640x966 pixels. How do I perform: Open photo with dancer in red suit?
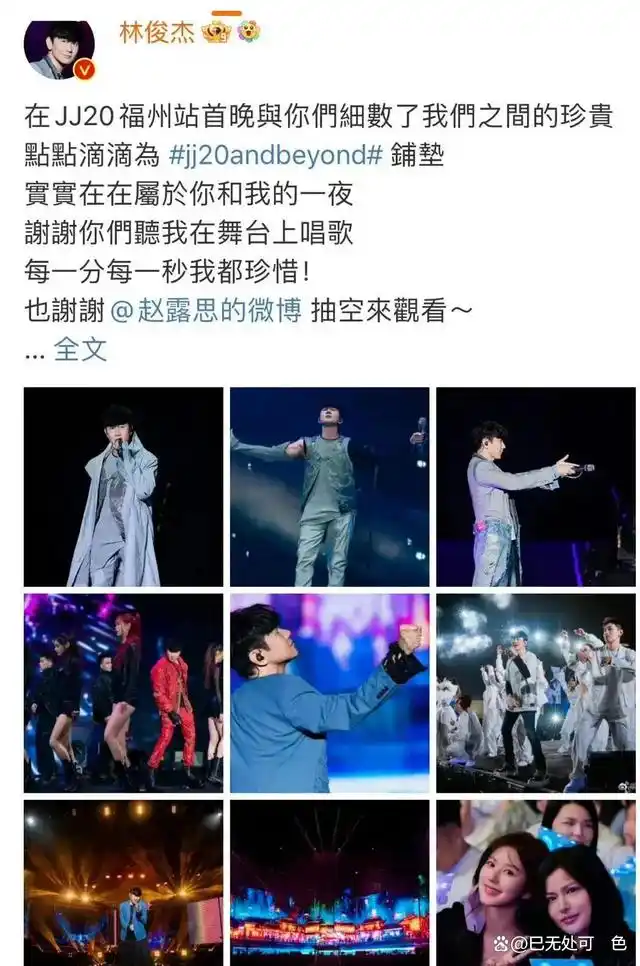[x=123, y=693]
